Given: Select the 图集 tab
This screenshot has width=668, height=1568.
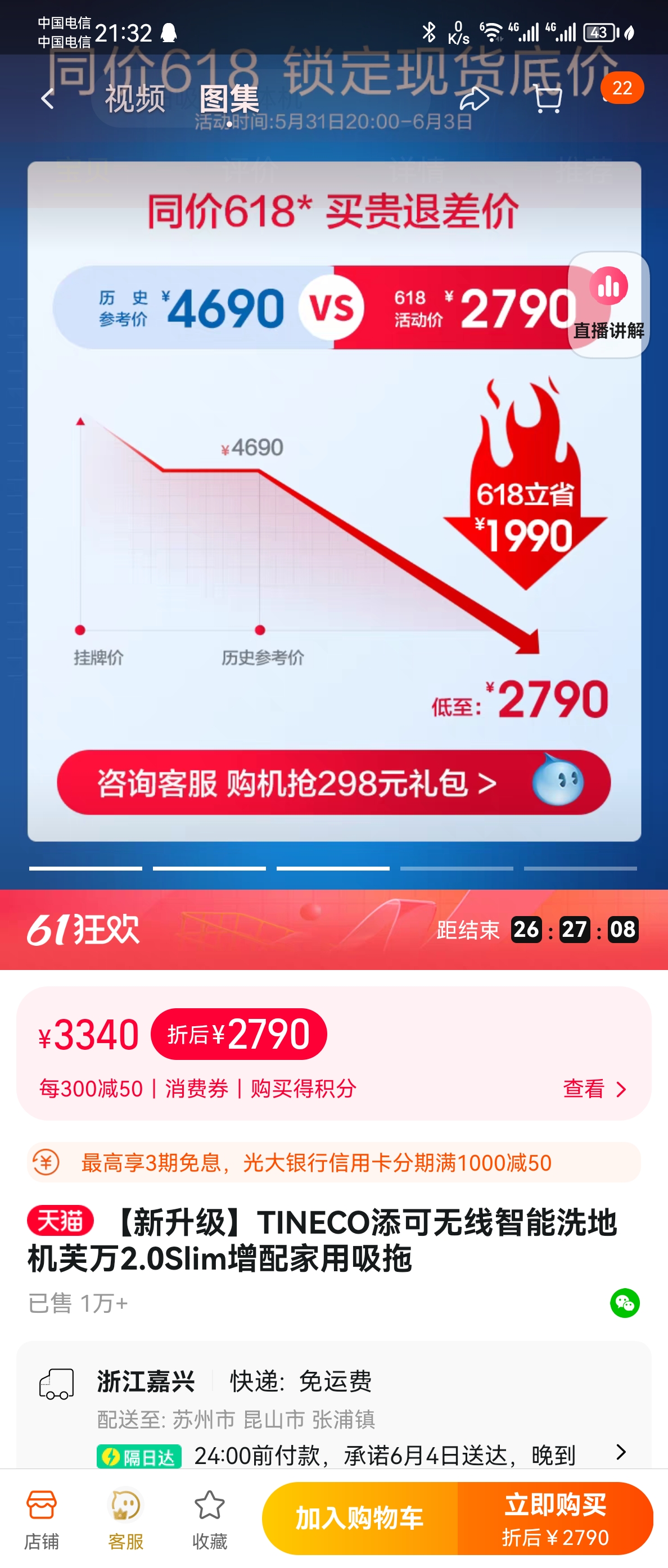Looking at the screenshot, I should point(229,98).
